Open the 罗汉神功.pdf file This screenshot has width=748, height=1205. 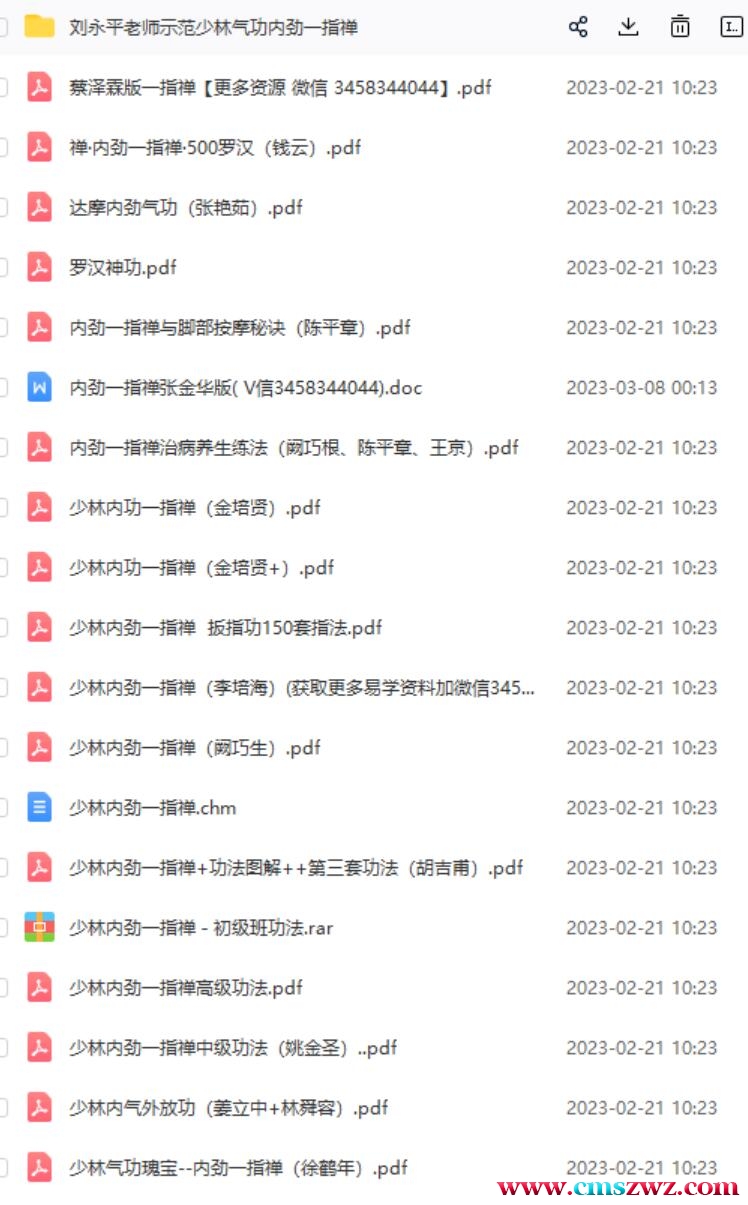123,267
